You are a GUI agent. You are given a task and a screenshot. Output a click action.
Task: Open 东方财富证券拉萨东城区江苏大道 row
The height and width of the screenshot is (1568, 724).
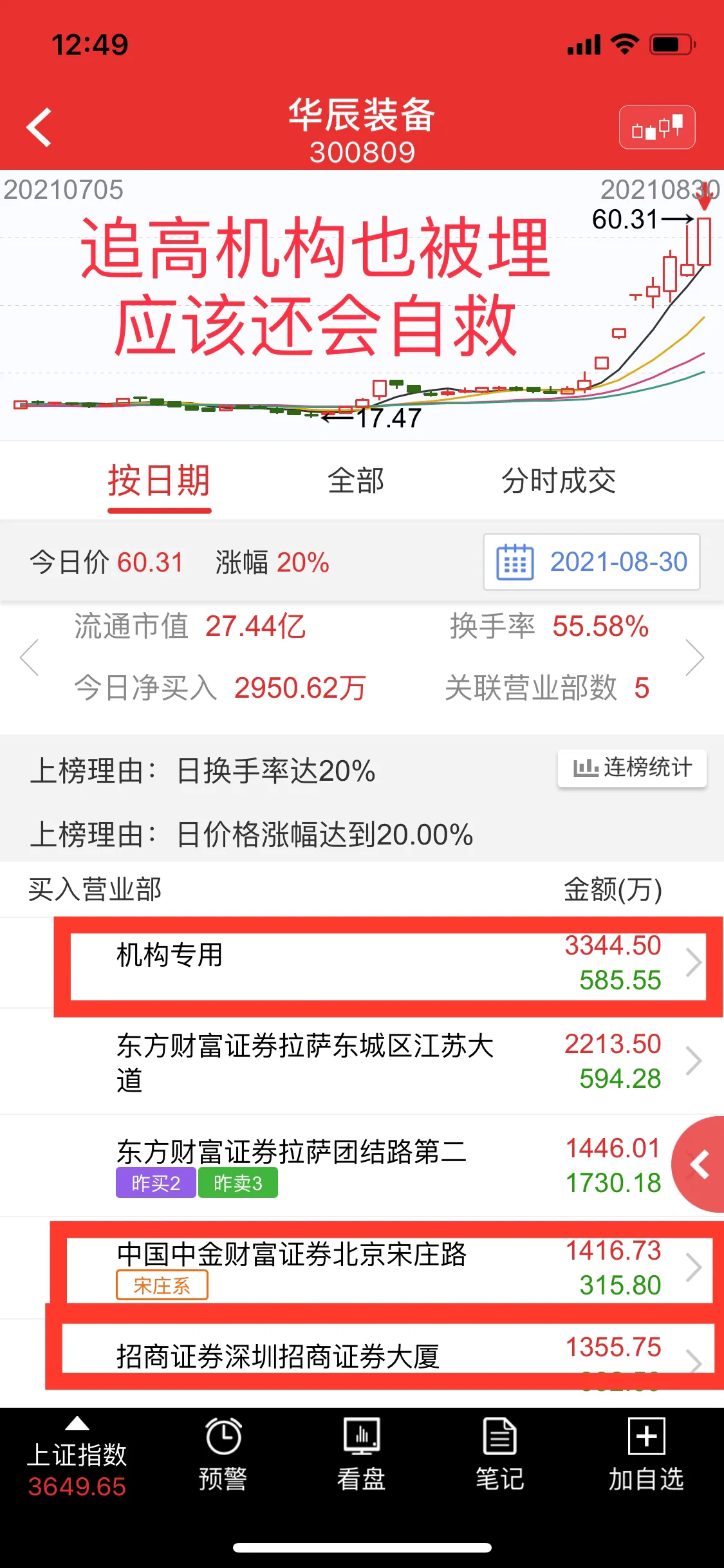tap(362, 1061)
